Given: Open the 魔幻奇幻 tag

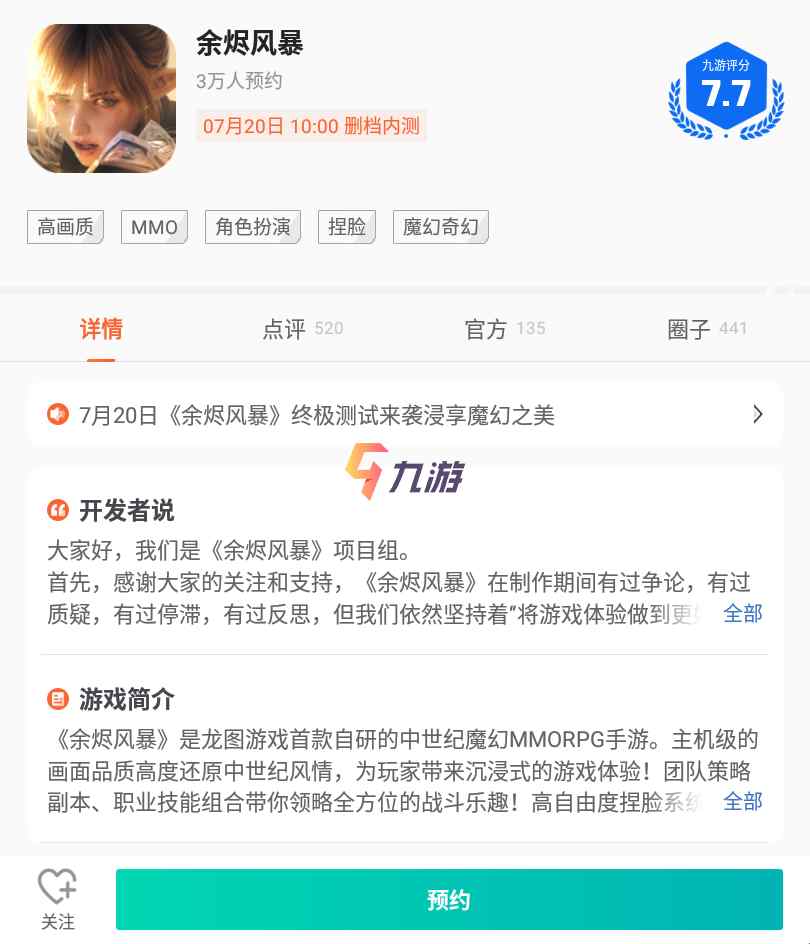Looking at the screenshot, I should (x=440, y=227).
